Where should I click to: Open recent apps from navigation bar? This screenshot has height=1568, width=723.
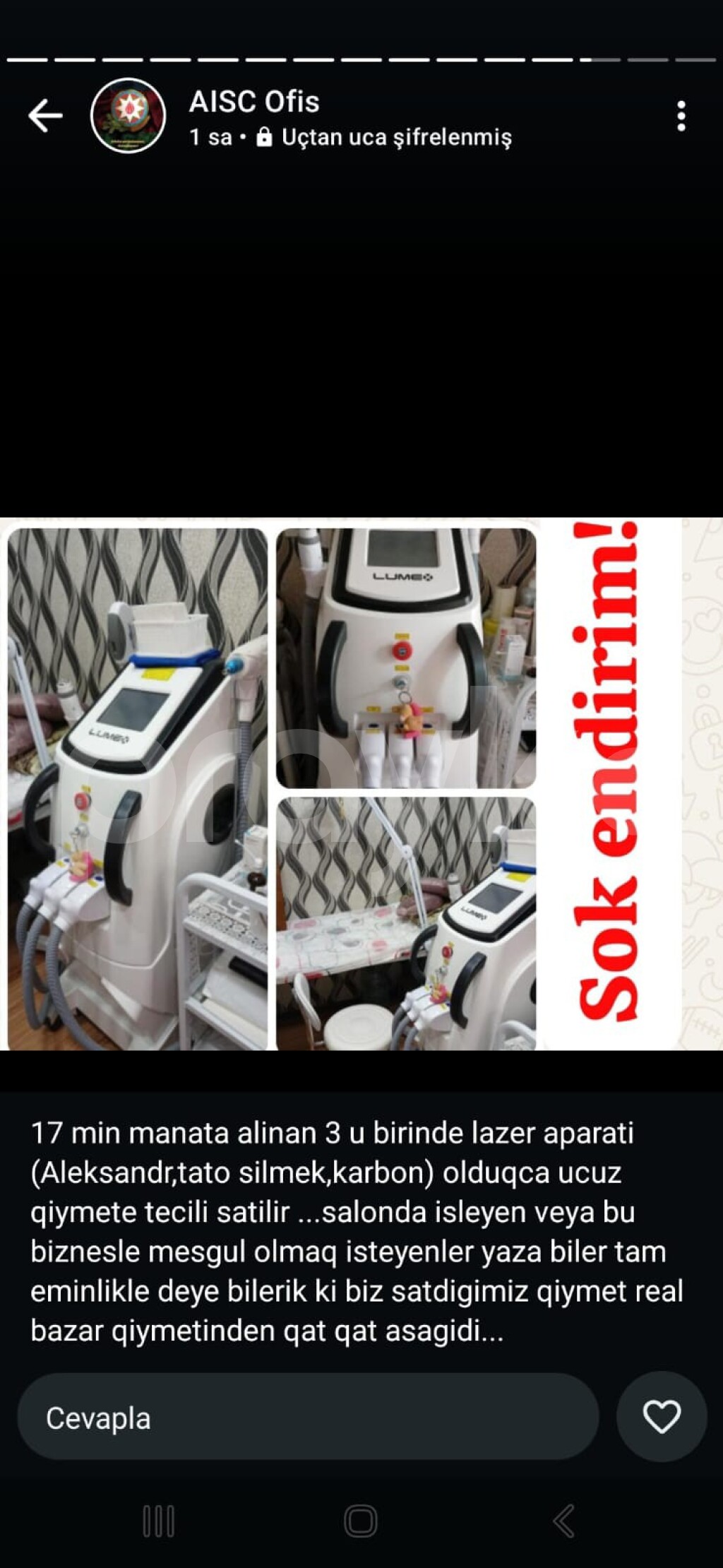tap(159, 1521)
